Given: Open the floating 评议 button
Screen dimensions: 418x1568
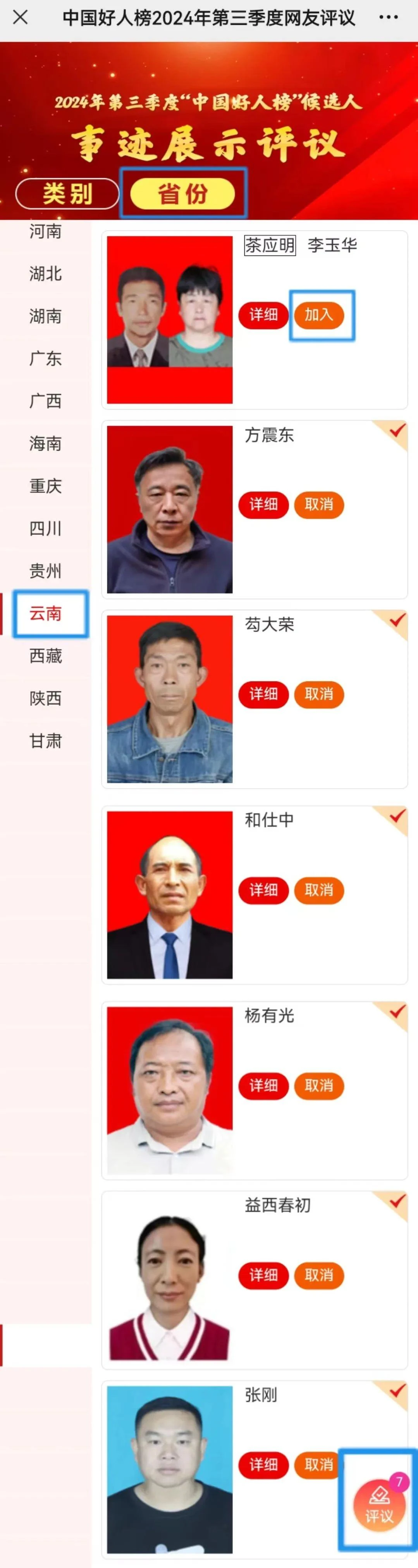Looking at the screenshot, I should [x=379, y=1504].
